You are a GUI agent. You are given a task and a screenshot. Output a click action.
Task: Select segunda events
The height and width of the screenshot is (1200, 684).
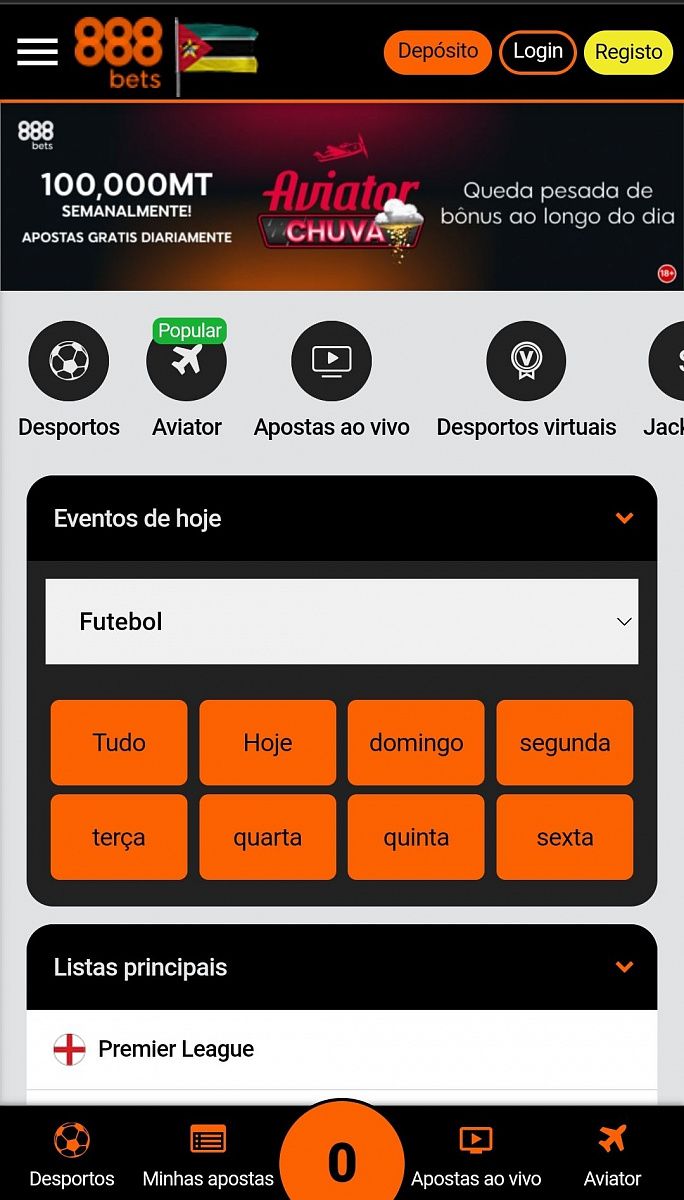click(564, 743)
